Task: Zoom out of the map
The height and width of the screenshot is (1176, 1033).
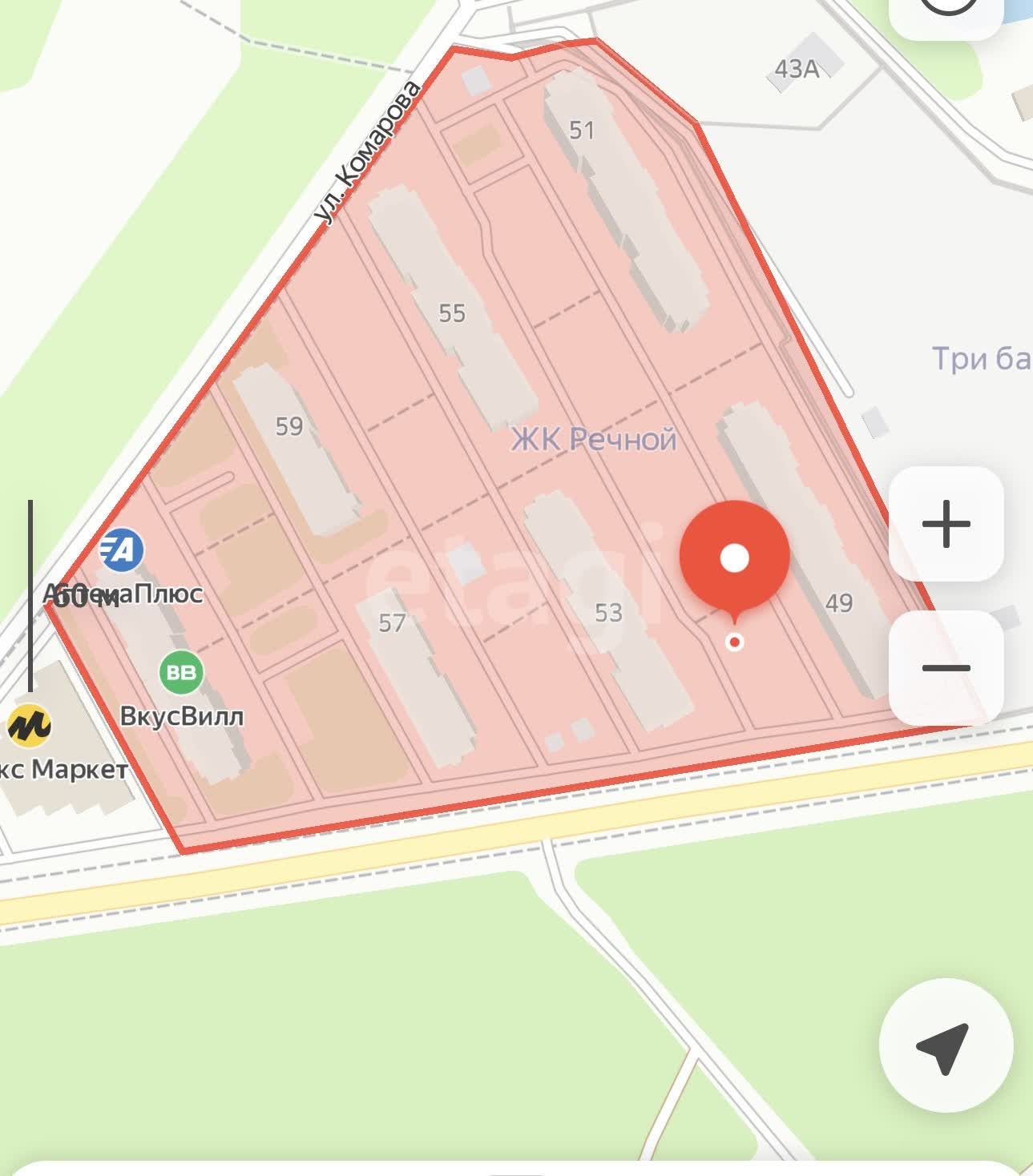Action: click(946, 667)
